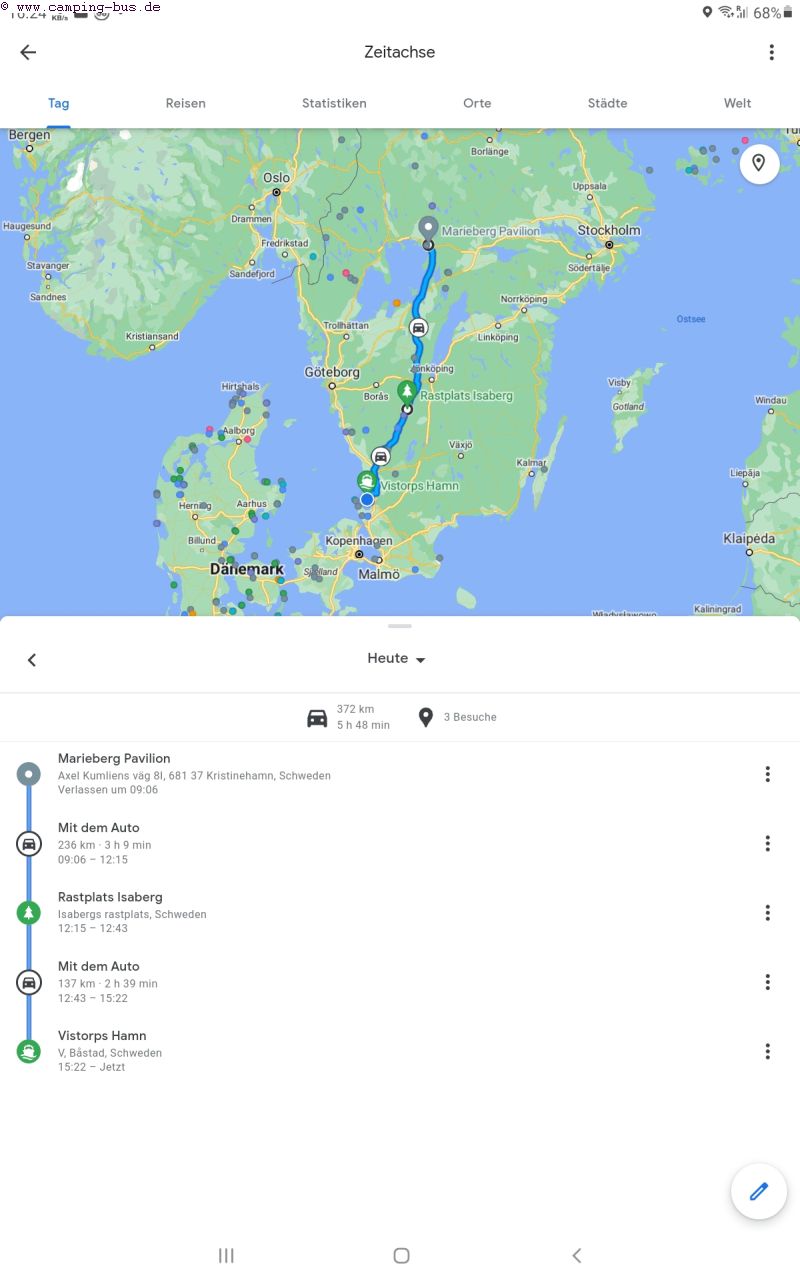
Task: Open options for Marieberg Pavilion
Action: click(x=767, y=774)
